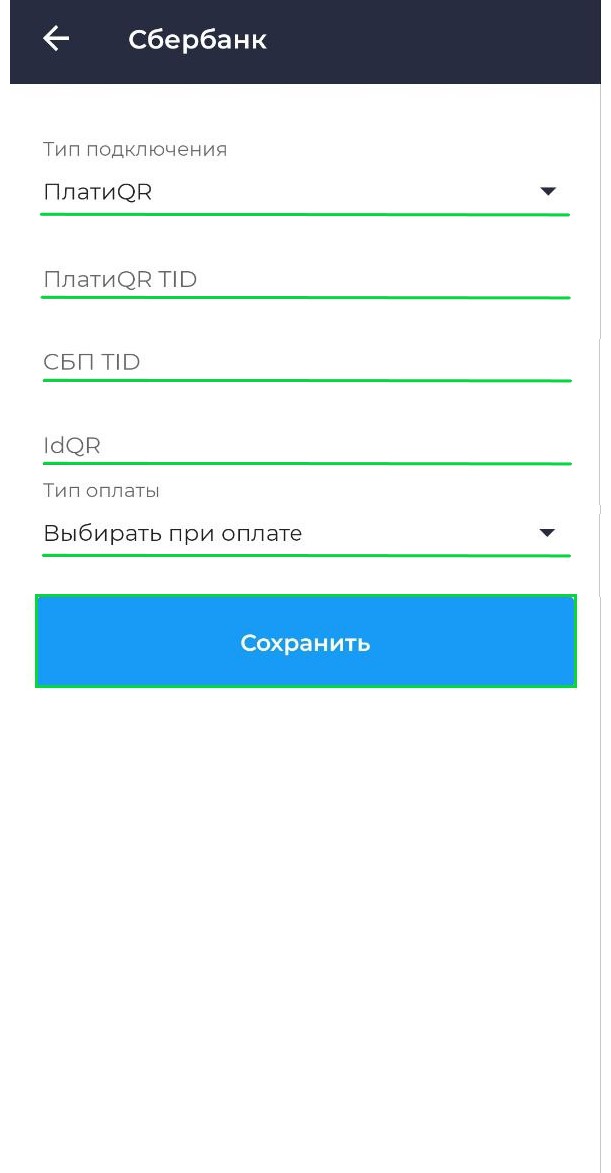Image resolution: width=611 pixels, height=1173 pixels.
Task: Tap the СБП TID input field
Action: [x=305, y=363]
